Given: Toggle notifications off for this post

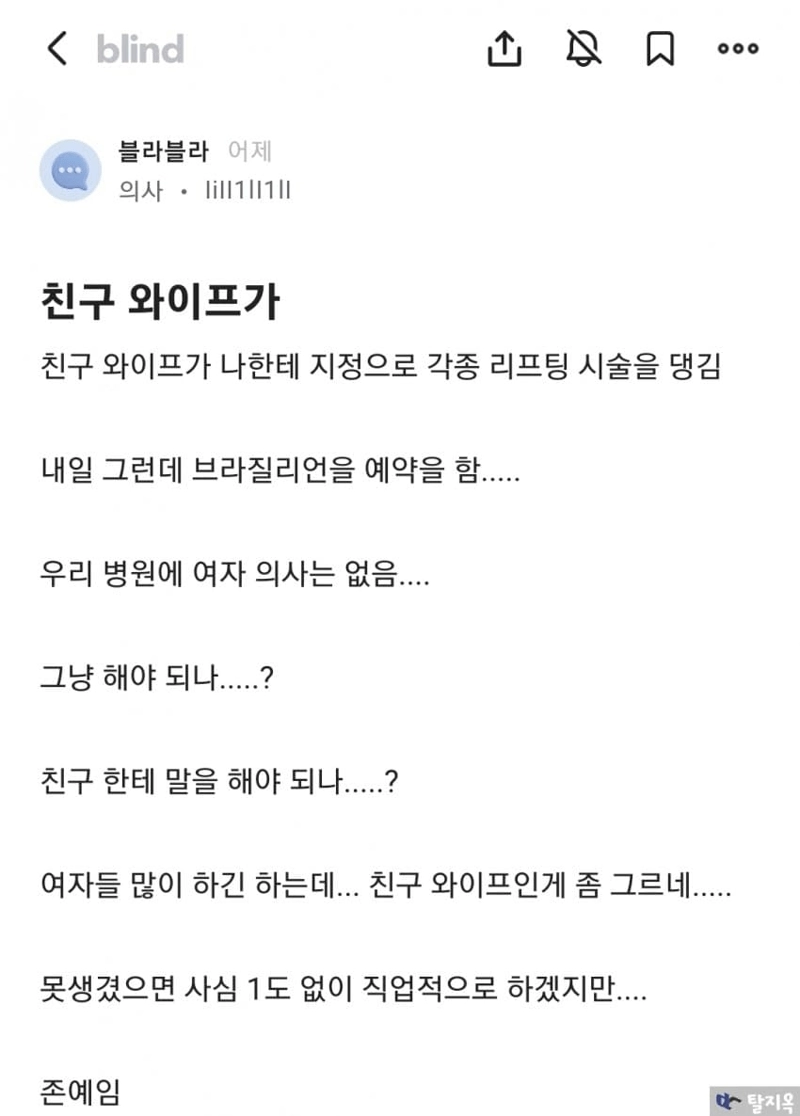Looking at the screenshot, I should coord(583,48).
